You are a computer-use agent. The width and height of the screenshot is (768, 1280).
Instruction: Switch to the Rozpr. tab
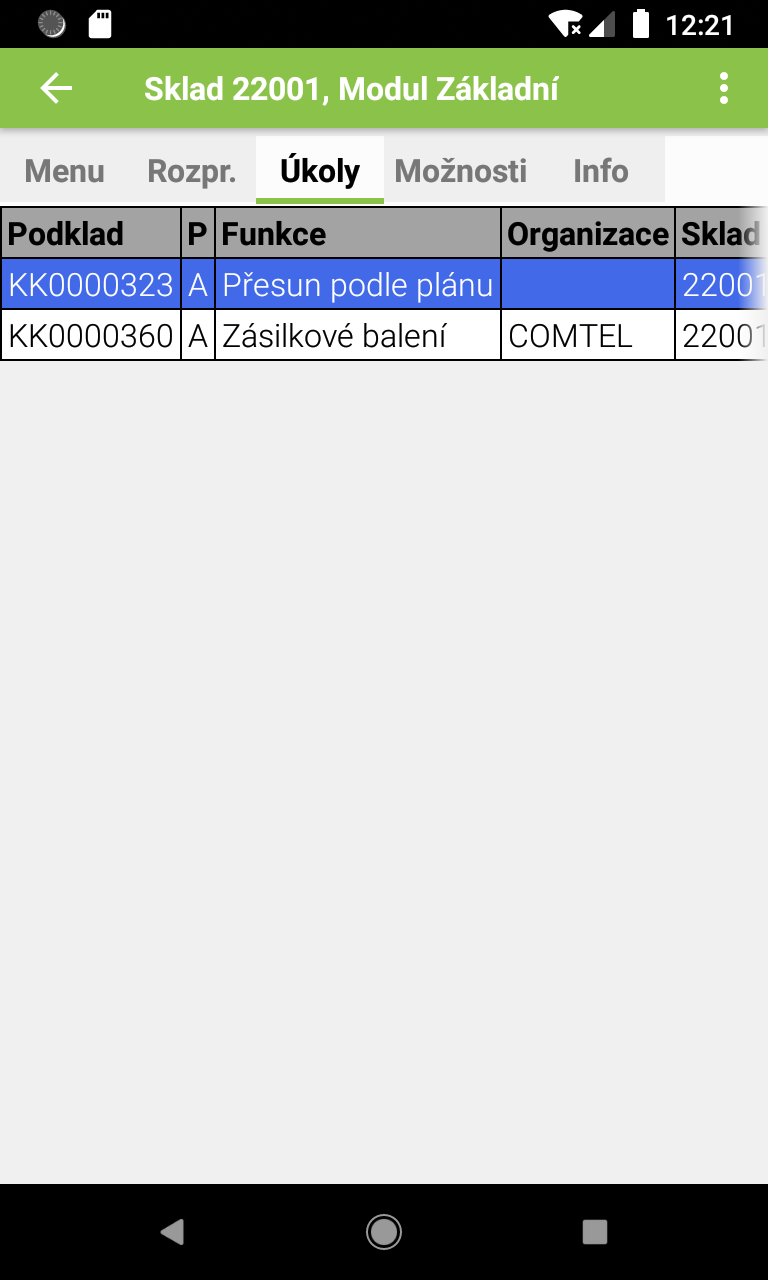pos(192,171)
